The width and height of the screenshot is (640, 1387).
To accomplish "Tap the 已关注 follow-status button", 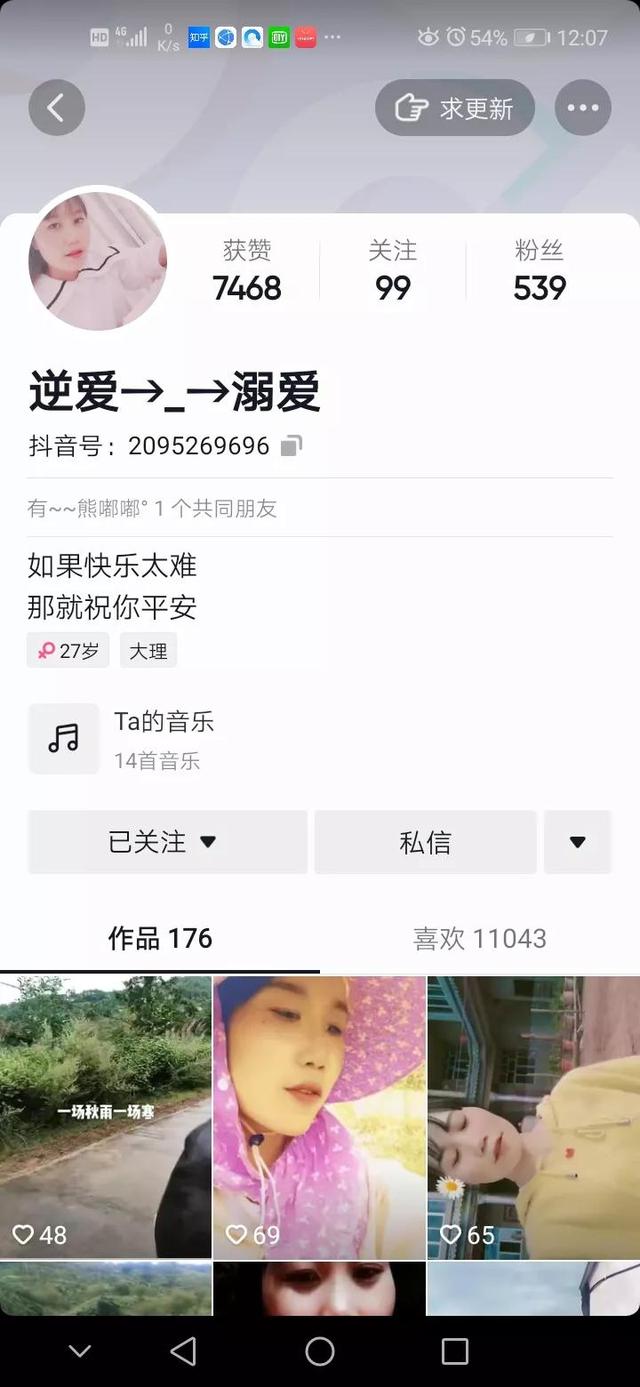I will 167,842.
